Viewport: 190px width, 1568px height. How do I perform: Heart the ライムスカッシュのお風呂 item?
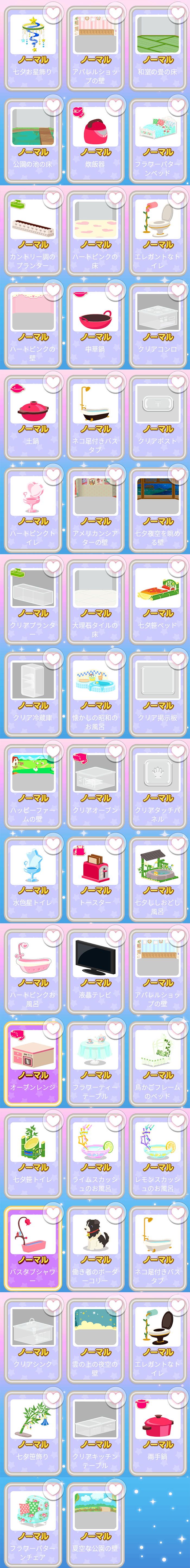(x=115, y=1120)
